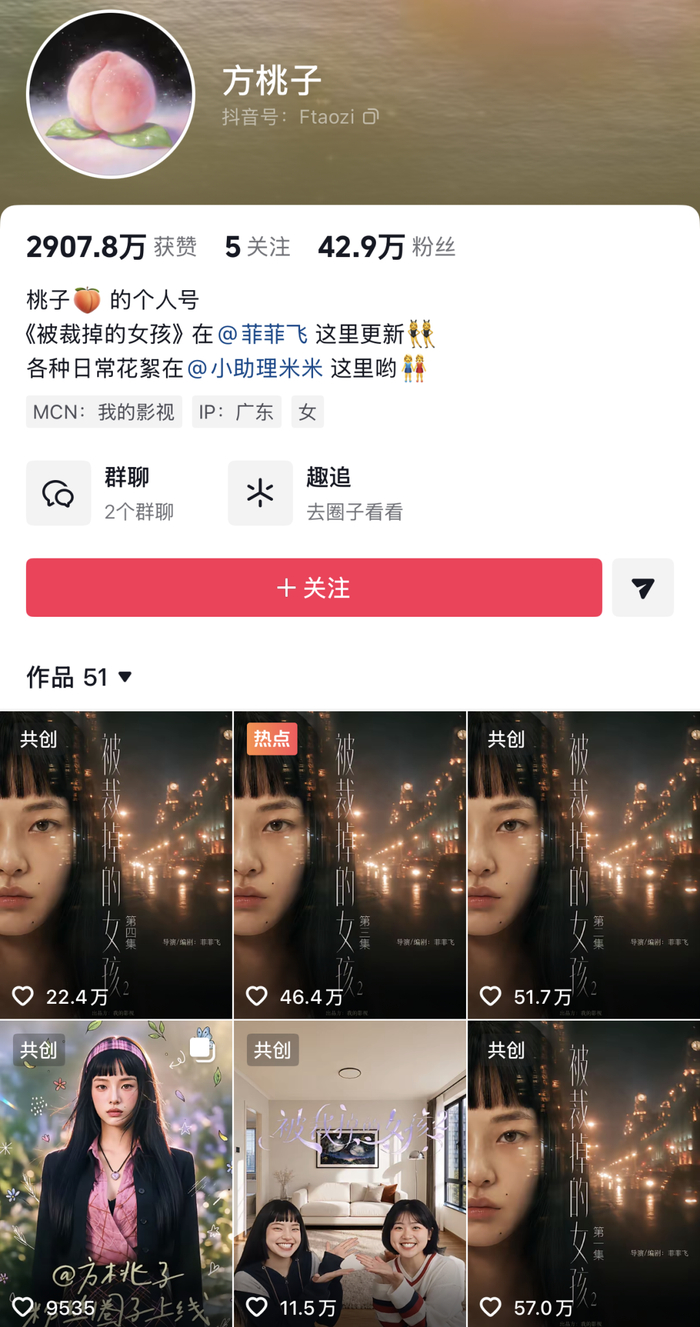The width and height of the screenshot is (700, 1327).
Task: Follow 方桃子 with the red 关注 button
Action: 314,587
